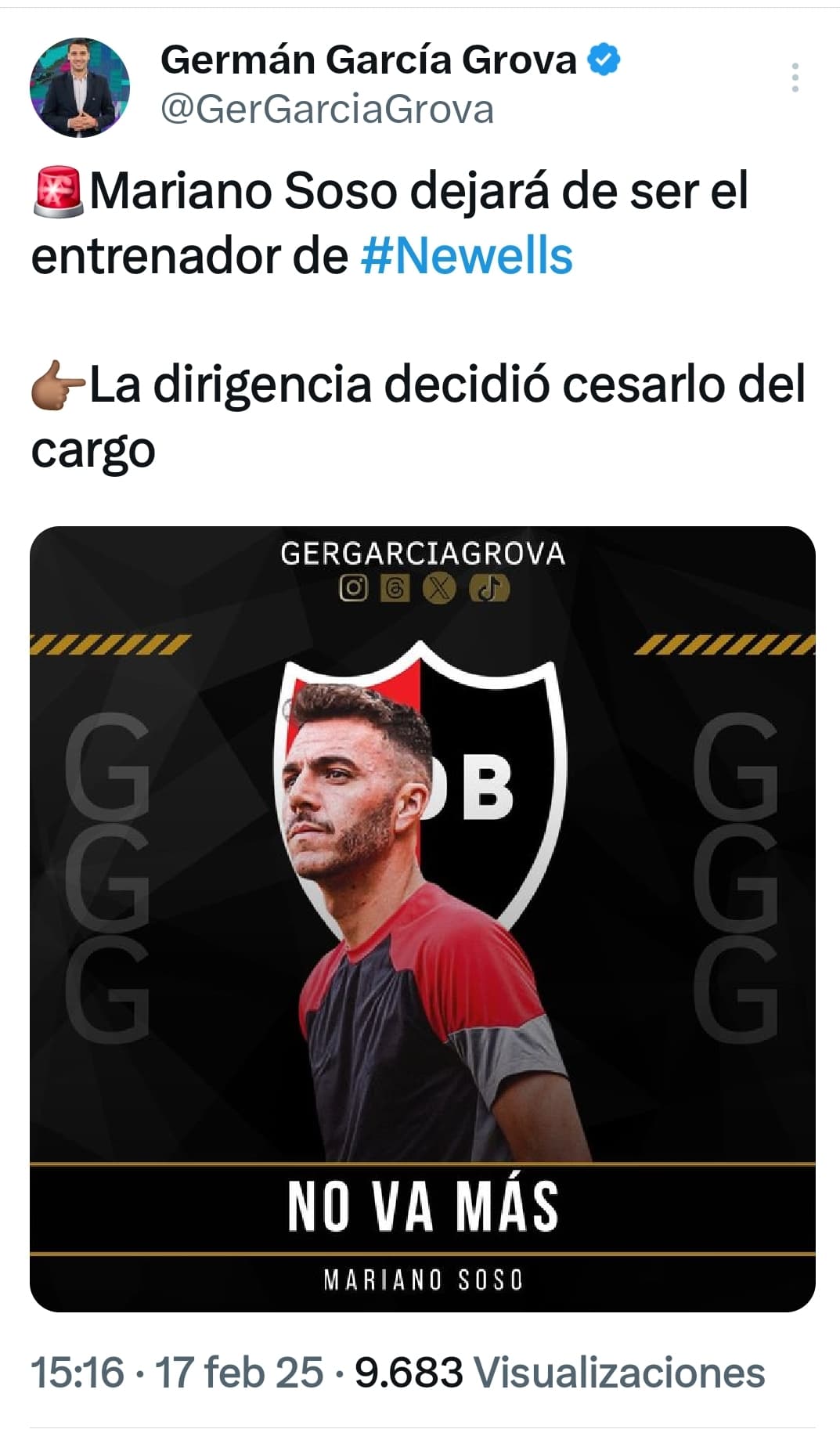840x1440 pixels.
Task: Open the Mariano Soso image attached to the tweet
Action: point(423,919)
